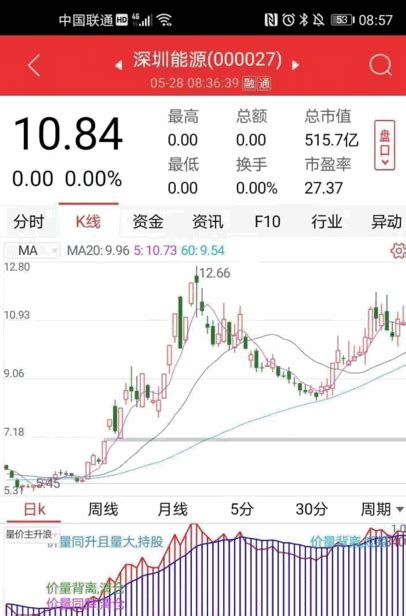Switch to the previous stock arrow
This screenshot has height=616, width=406.
119,65
